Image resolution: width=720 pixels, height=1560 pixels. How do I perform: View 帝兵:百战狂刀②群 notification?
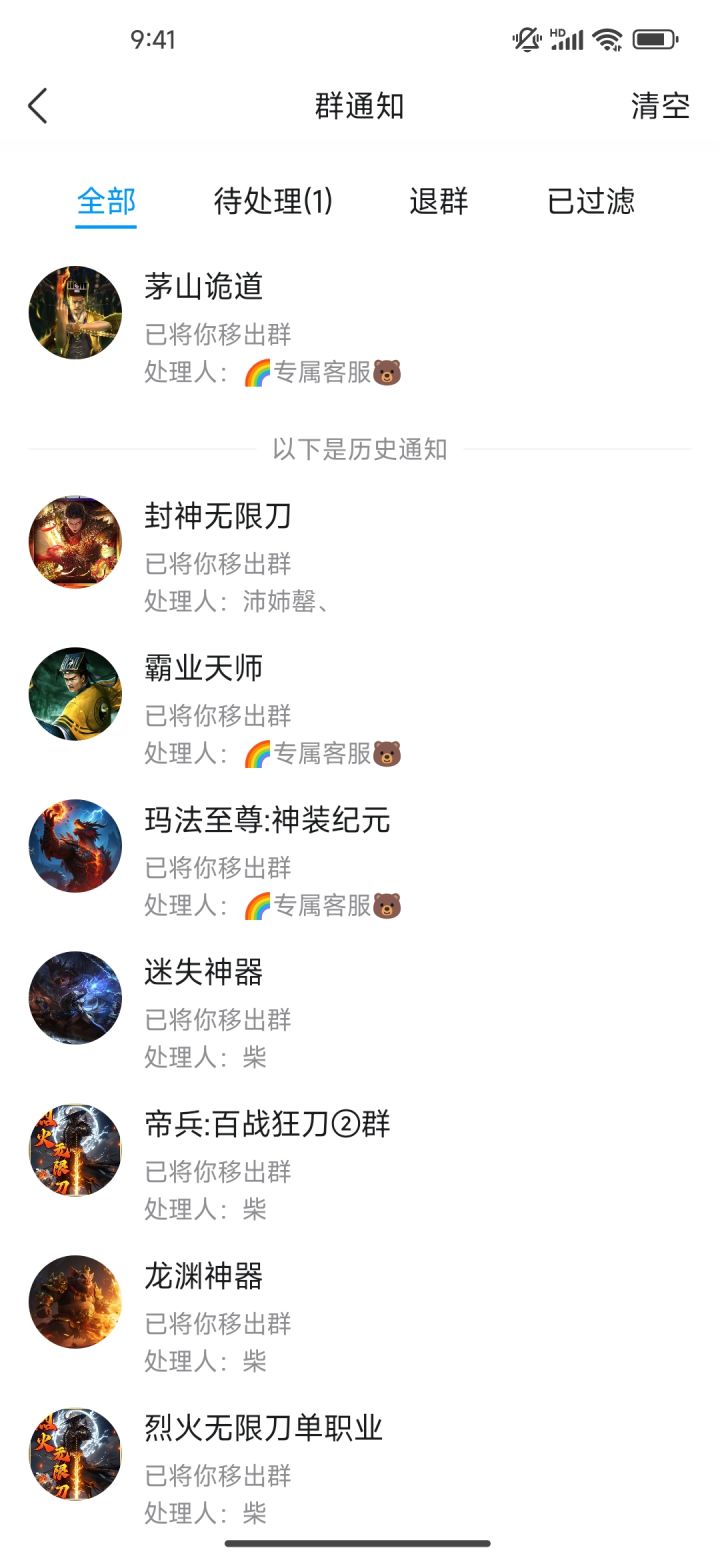pos(360,1165)
